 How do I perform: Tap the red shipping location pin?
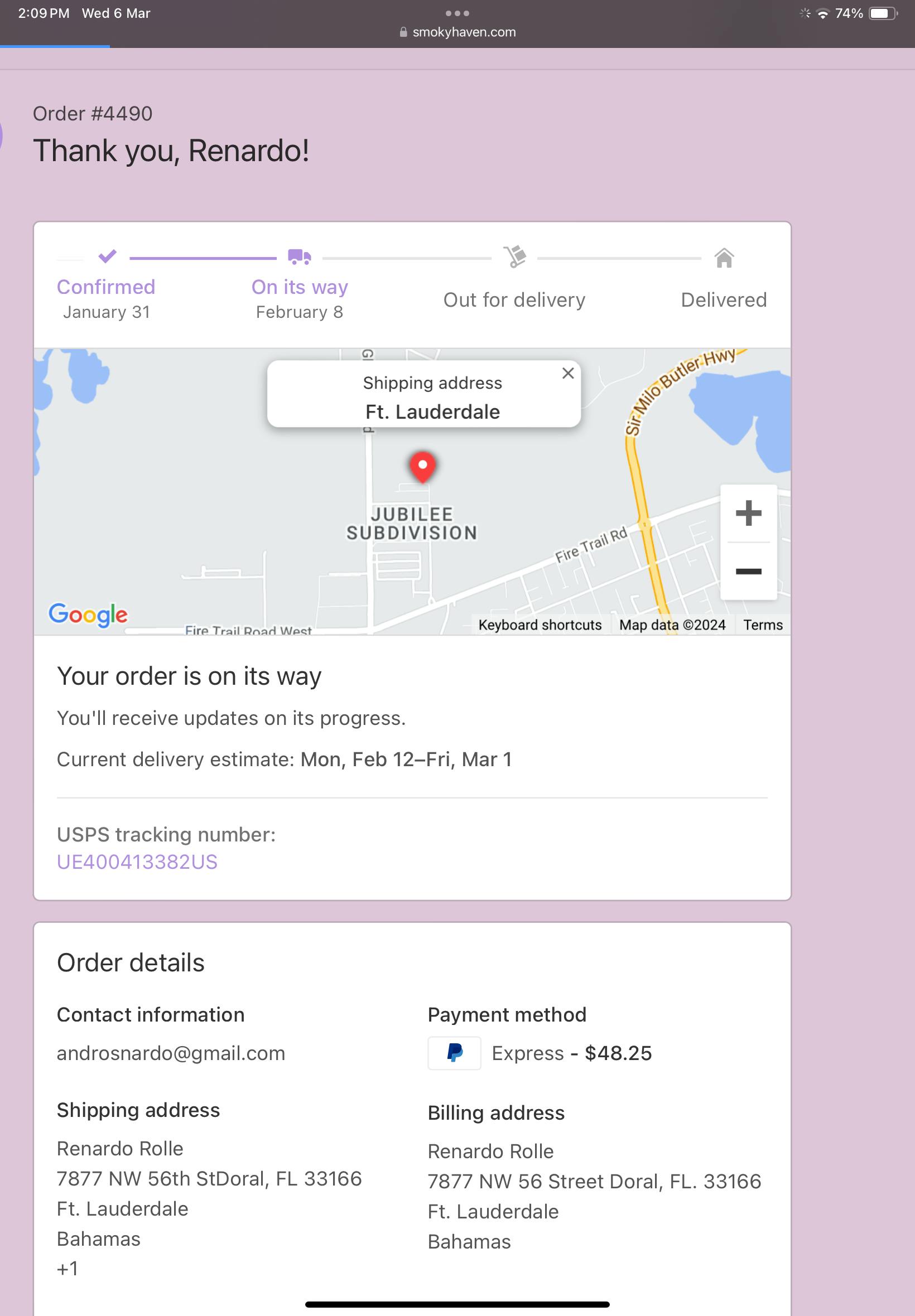pos(422,466)
